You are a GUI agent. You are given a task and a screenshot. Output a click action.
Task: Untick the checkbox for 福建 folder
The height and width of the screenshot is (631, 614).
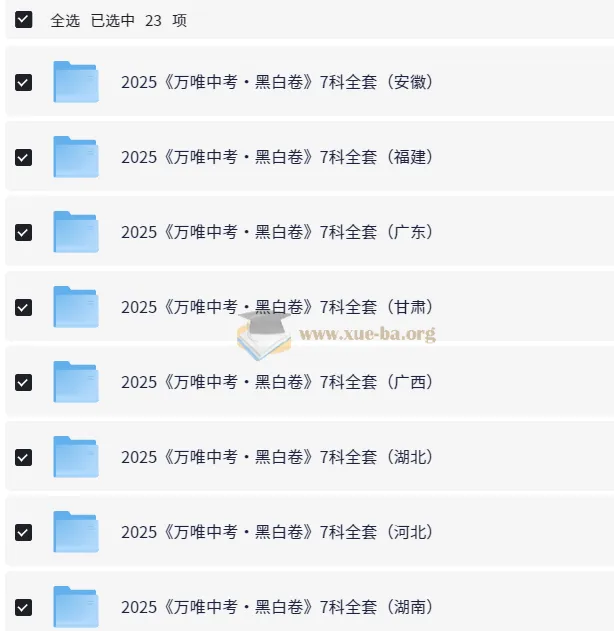tap(24, 157)
